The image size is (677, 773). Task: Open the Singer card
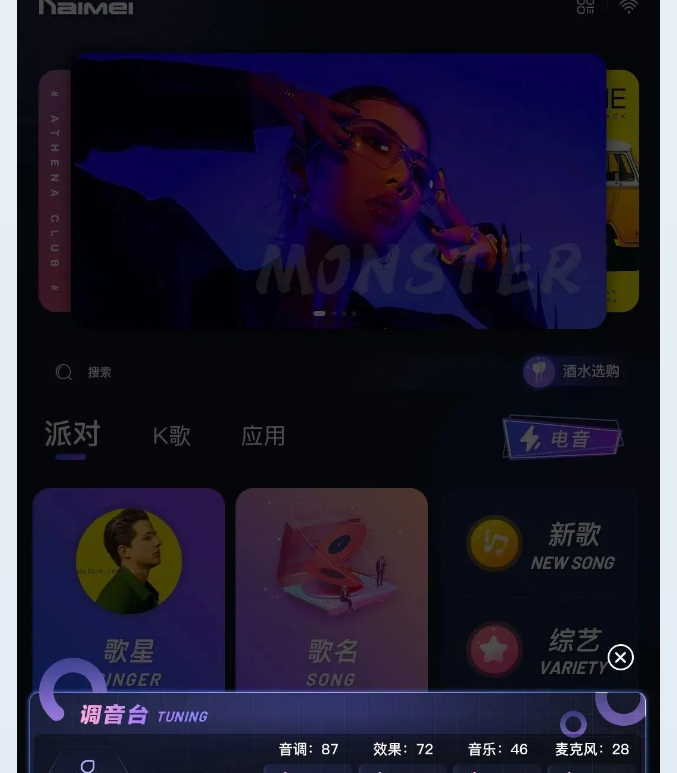129,590
